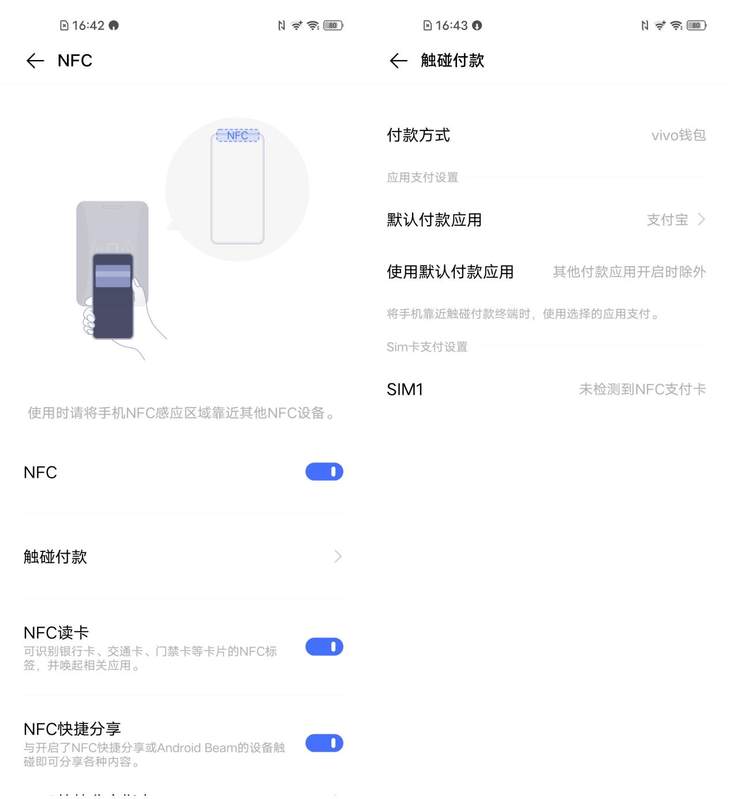
Task: Switch off NFC快捷分享
Action: 324,743
